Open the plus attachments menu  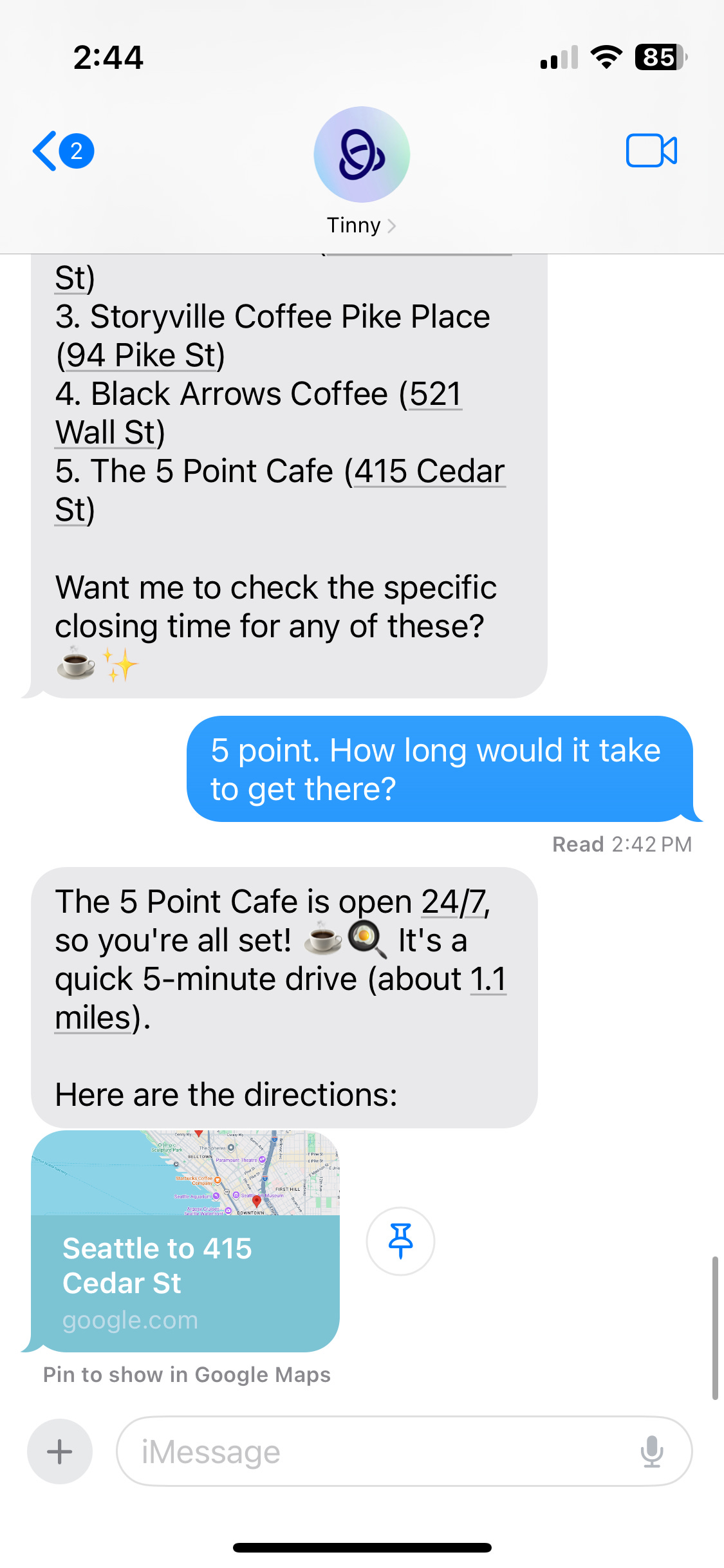60,1451
